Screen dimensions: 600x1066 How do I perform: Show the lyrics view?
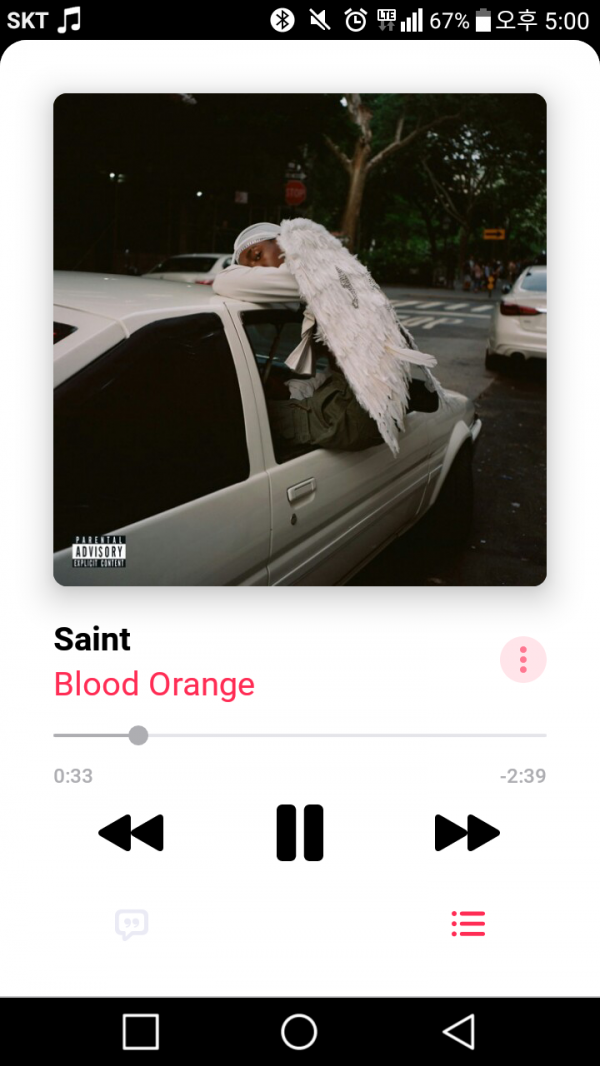pyautogui.click(x=131, y=923)
